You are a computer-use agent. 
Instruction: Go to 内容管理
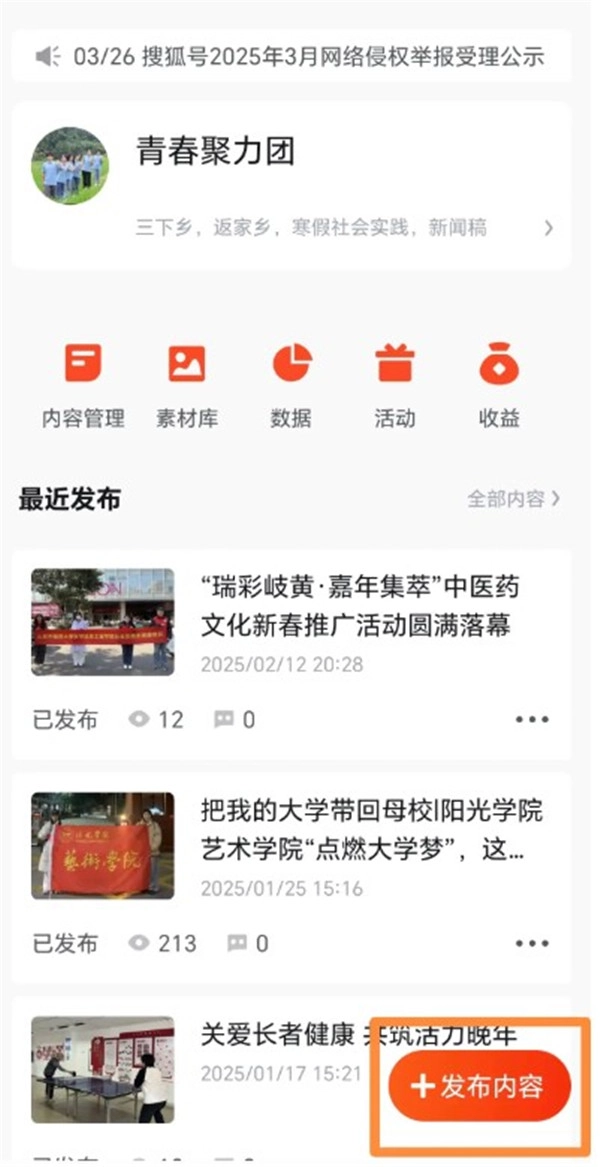click(83, 385)
